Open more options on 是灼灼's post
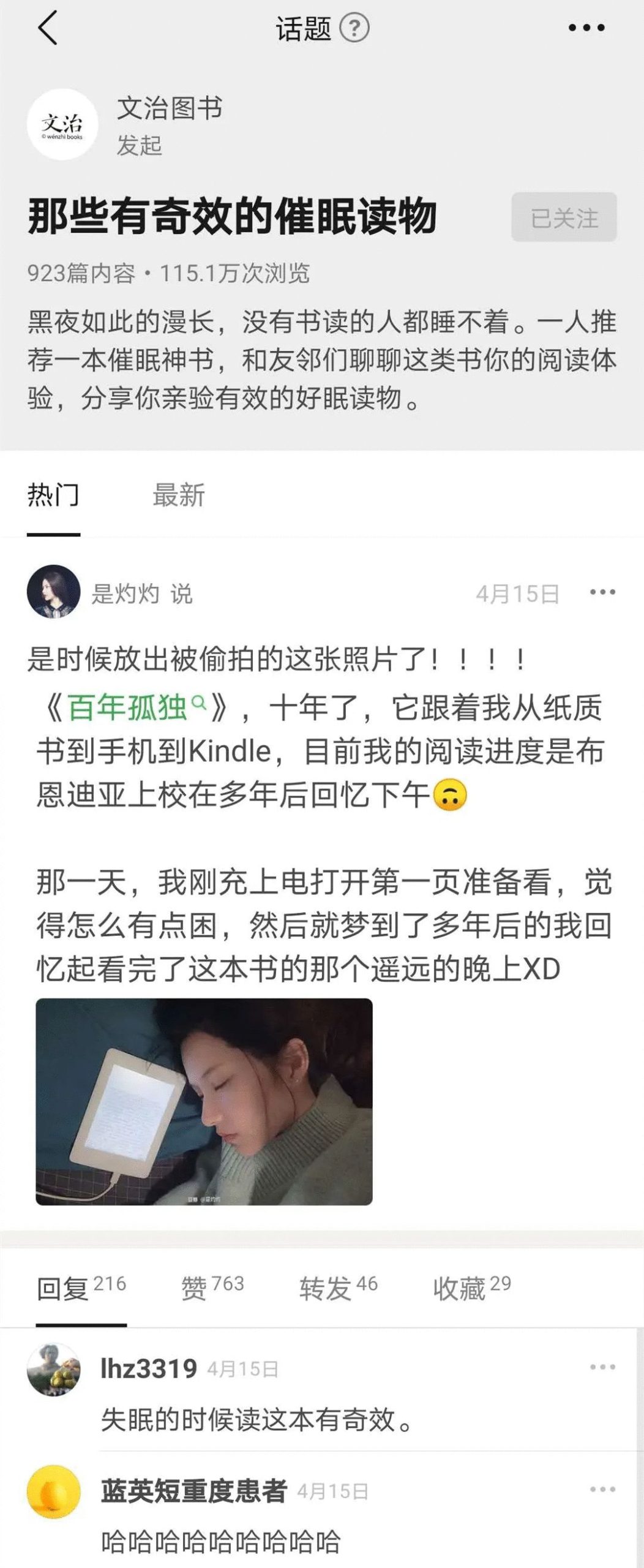644x1568 pixels. pos(602,592)
